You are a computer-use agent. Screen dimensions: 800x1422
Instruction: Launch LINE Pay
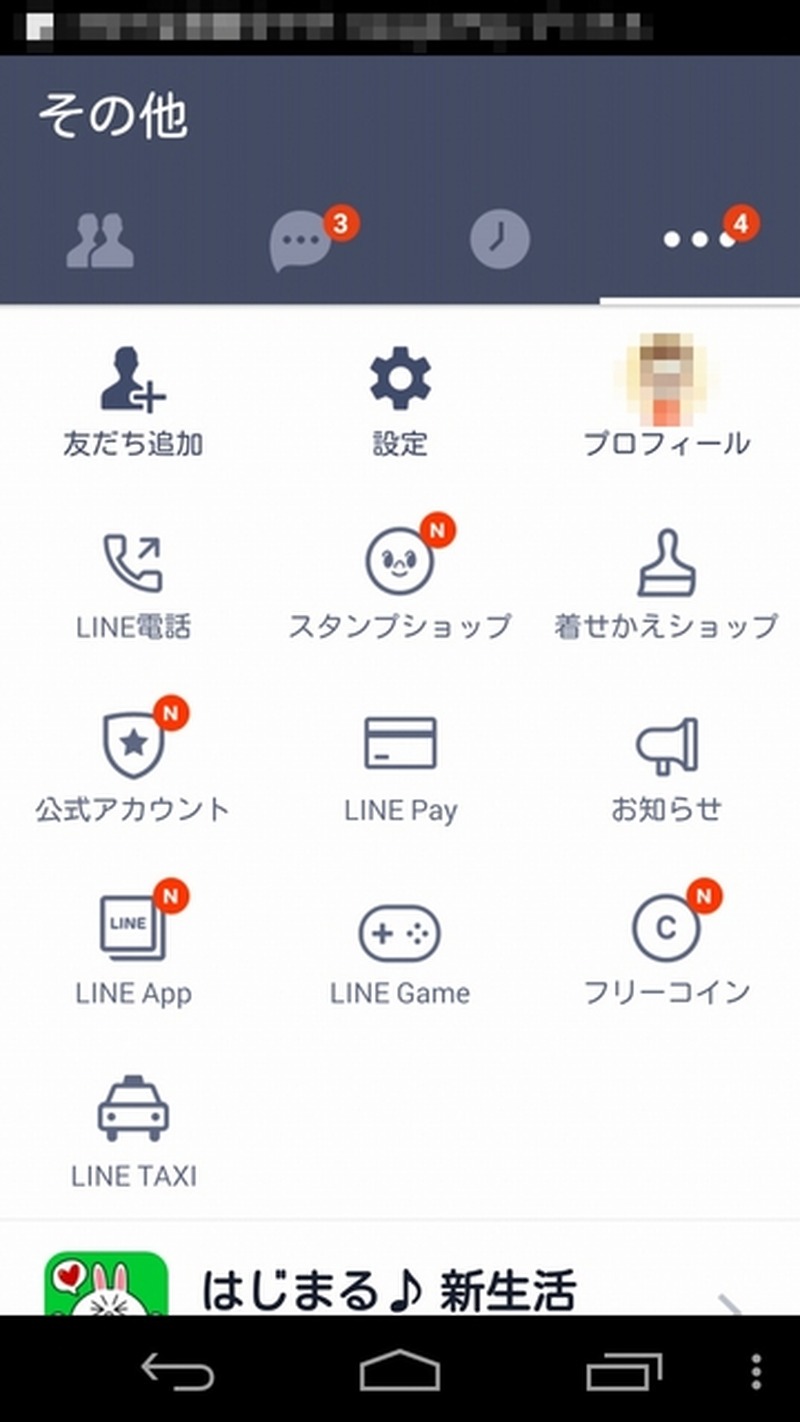[400, 767]
